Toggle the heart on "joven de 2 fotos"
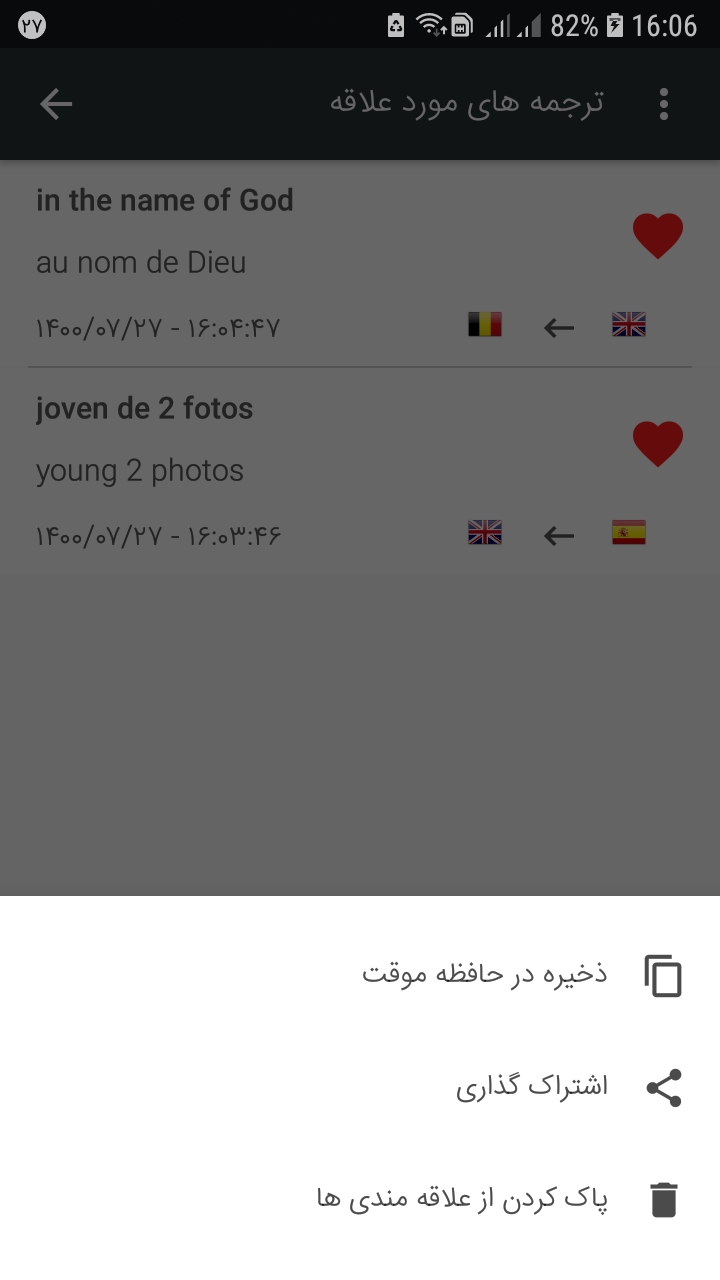The image size is (720, 1280). (658, 443)
